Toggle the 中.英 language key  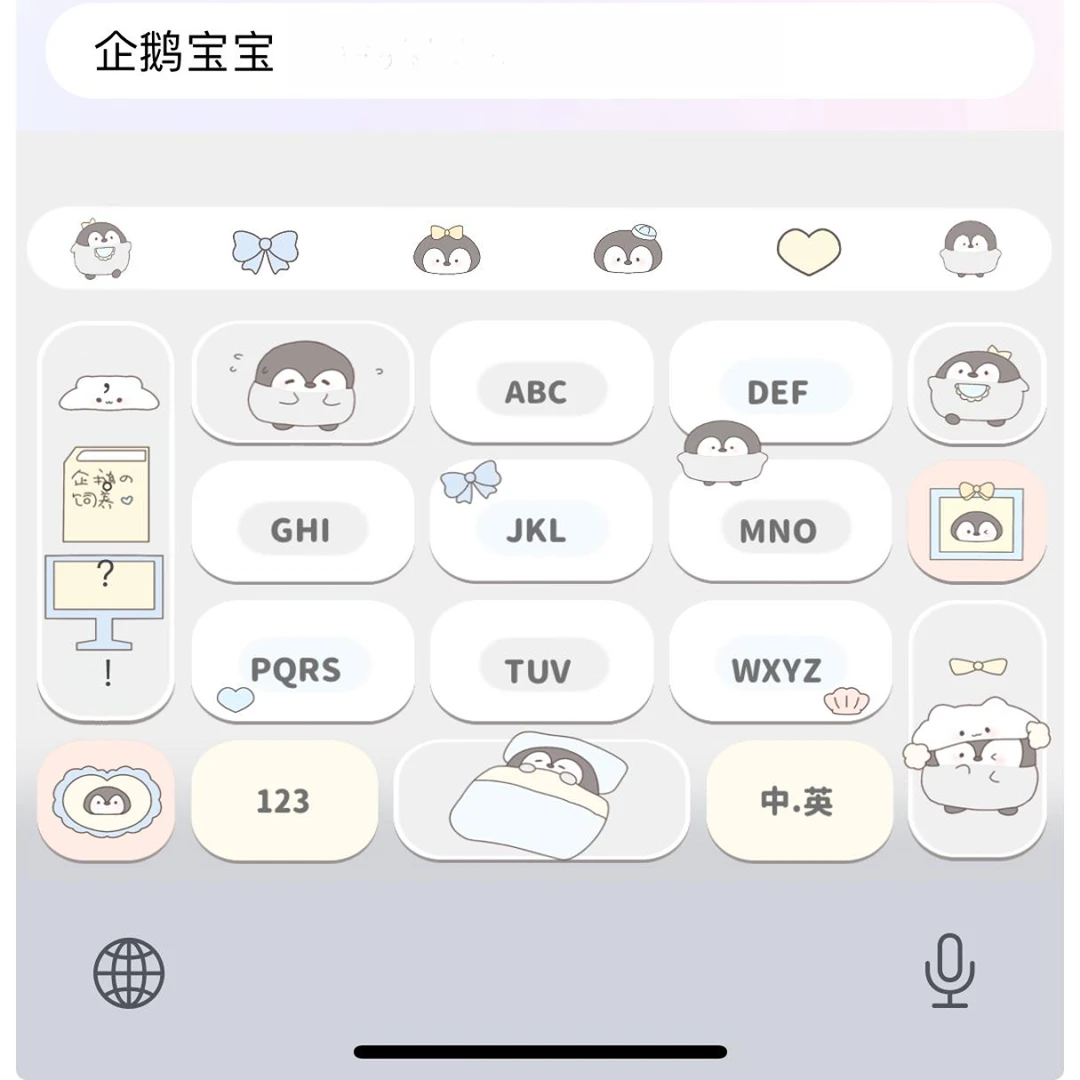[x=799, y=800]
